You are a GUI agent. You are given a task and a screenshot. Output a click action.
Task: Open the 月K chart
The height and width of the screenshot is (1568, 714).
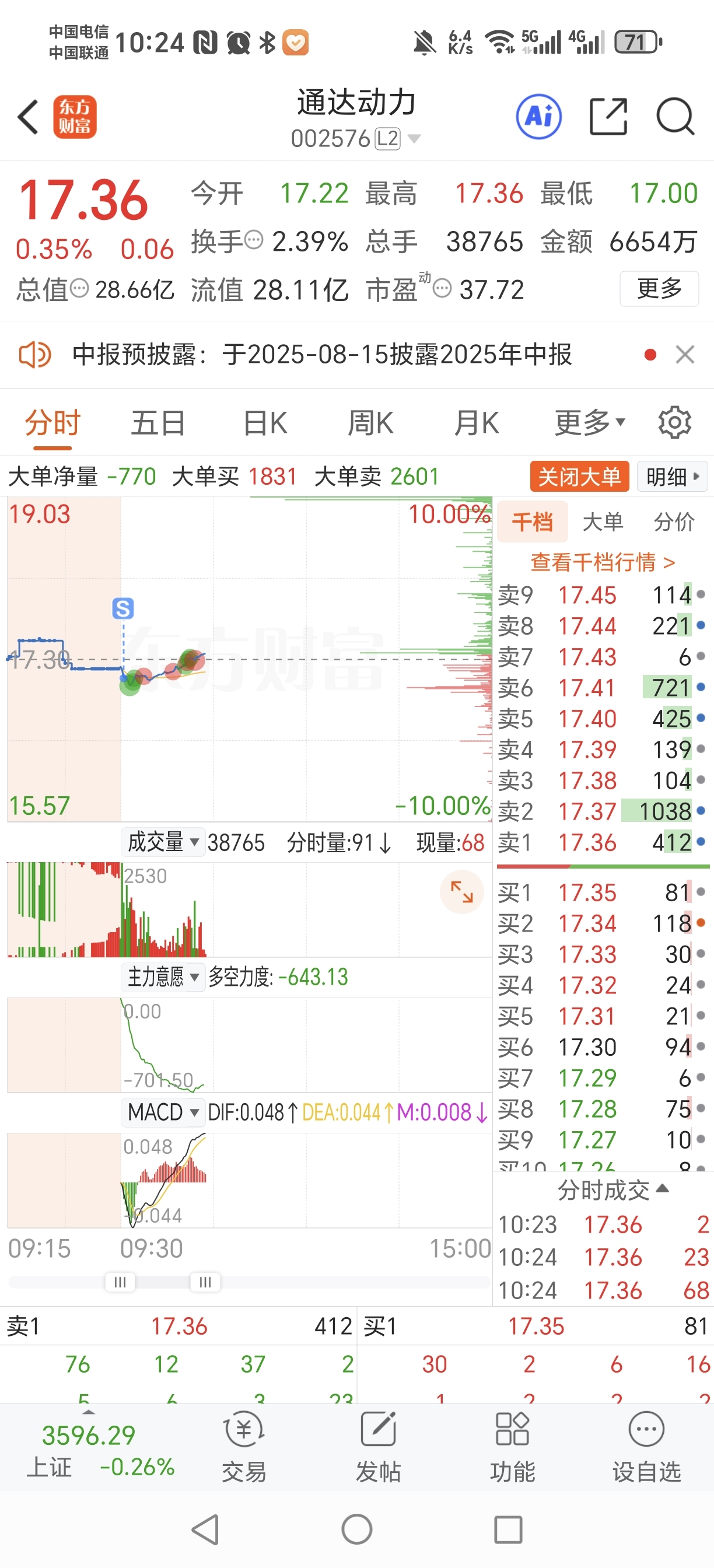coord(476,423)
